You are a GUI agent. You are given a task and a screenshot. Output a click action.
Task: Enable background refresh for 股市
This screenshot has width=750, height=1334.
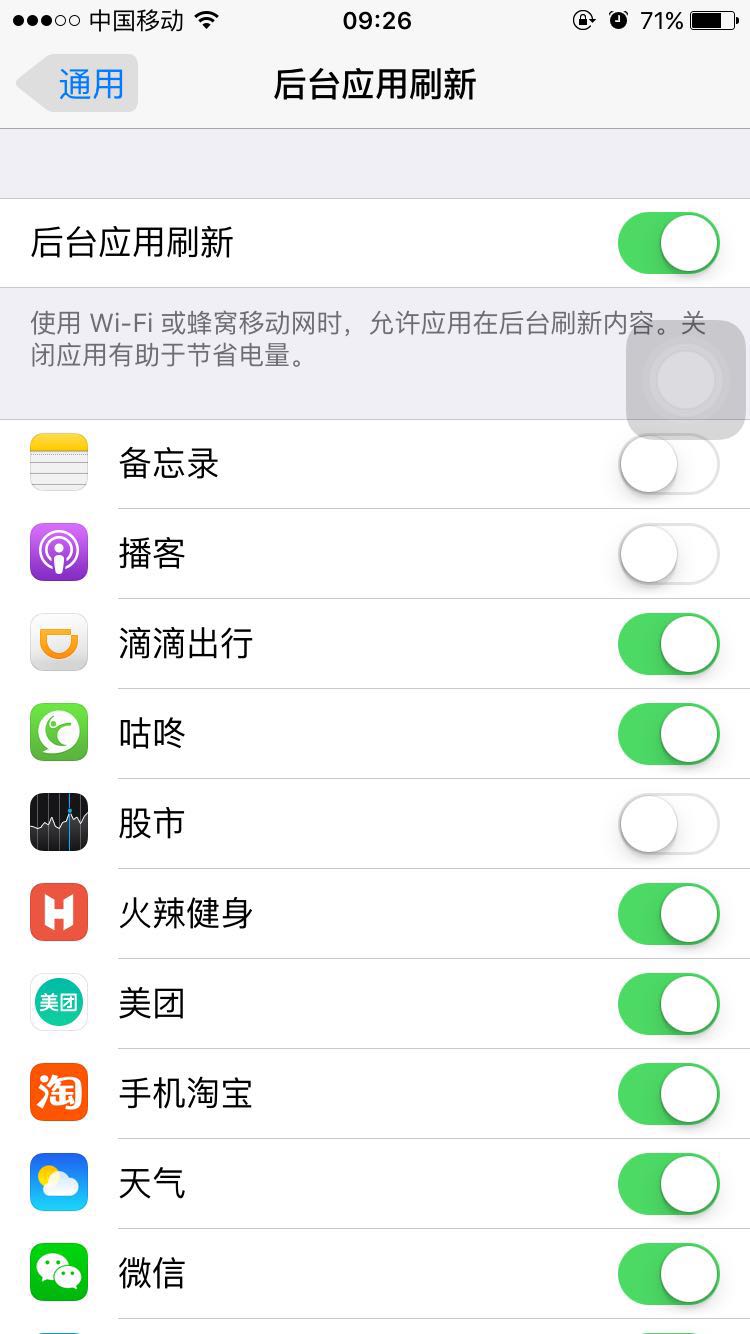coord(667,823)
